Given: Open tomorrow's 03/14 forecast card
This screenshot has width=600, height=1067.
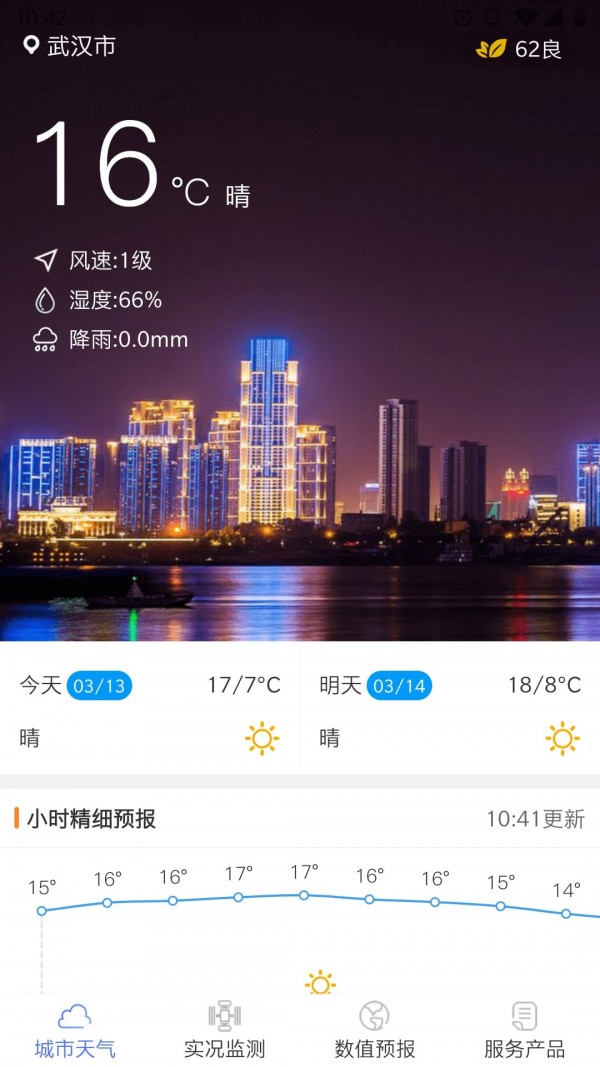Looking at the screenshot, I should [450, 711].
